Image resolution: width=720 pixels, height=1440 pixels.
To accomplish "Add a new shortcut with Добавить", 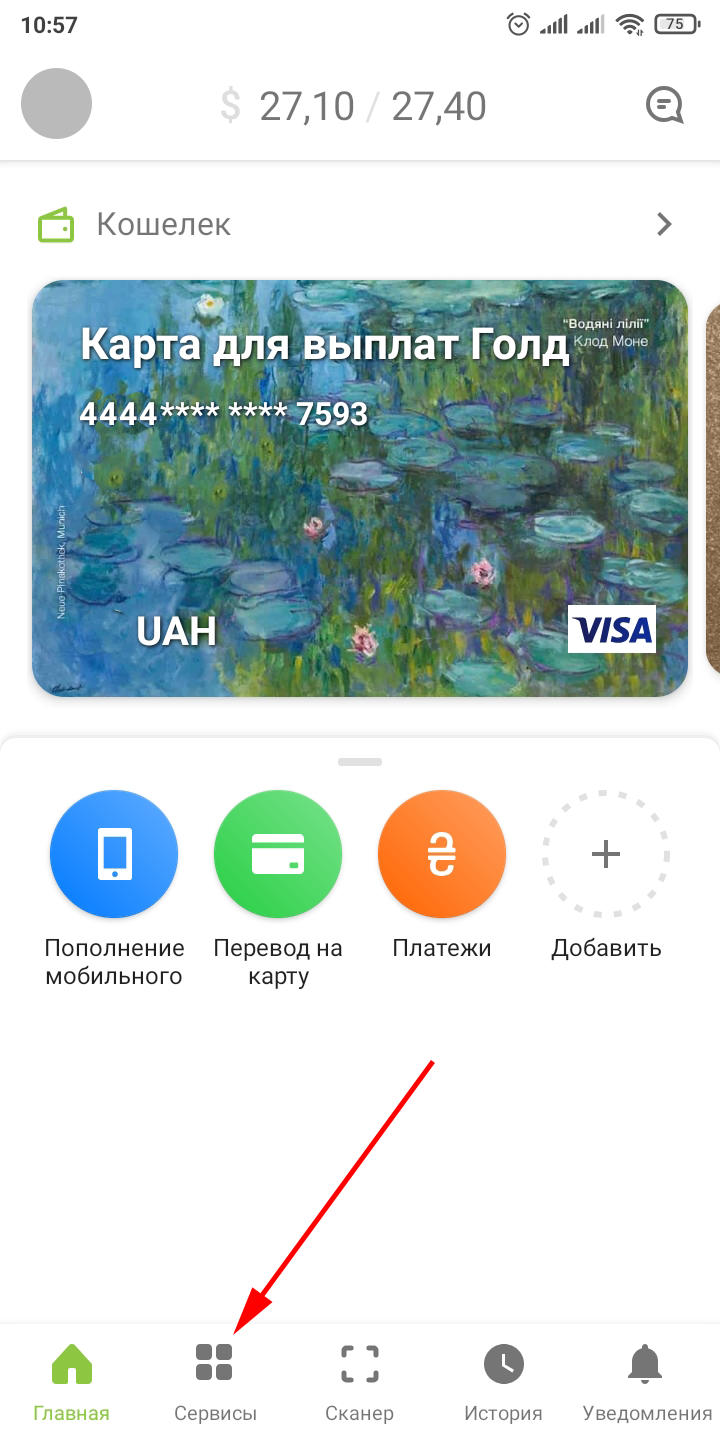I will [x=606, y=855].
